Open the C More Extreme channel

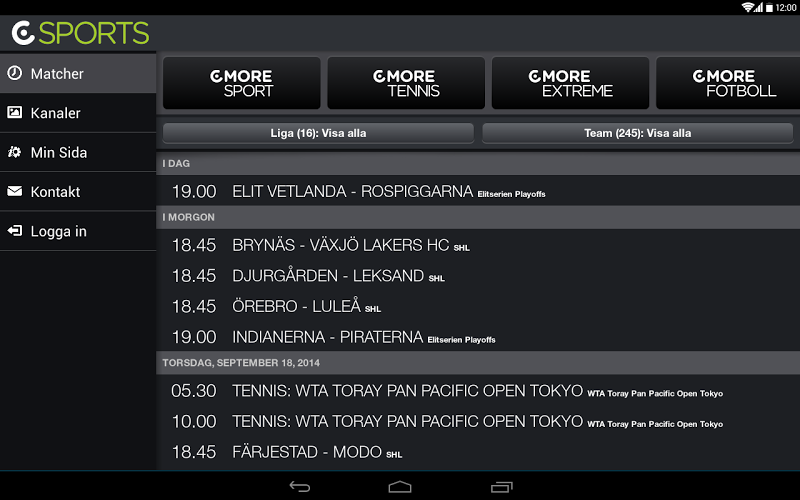click(570, 83)
